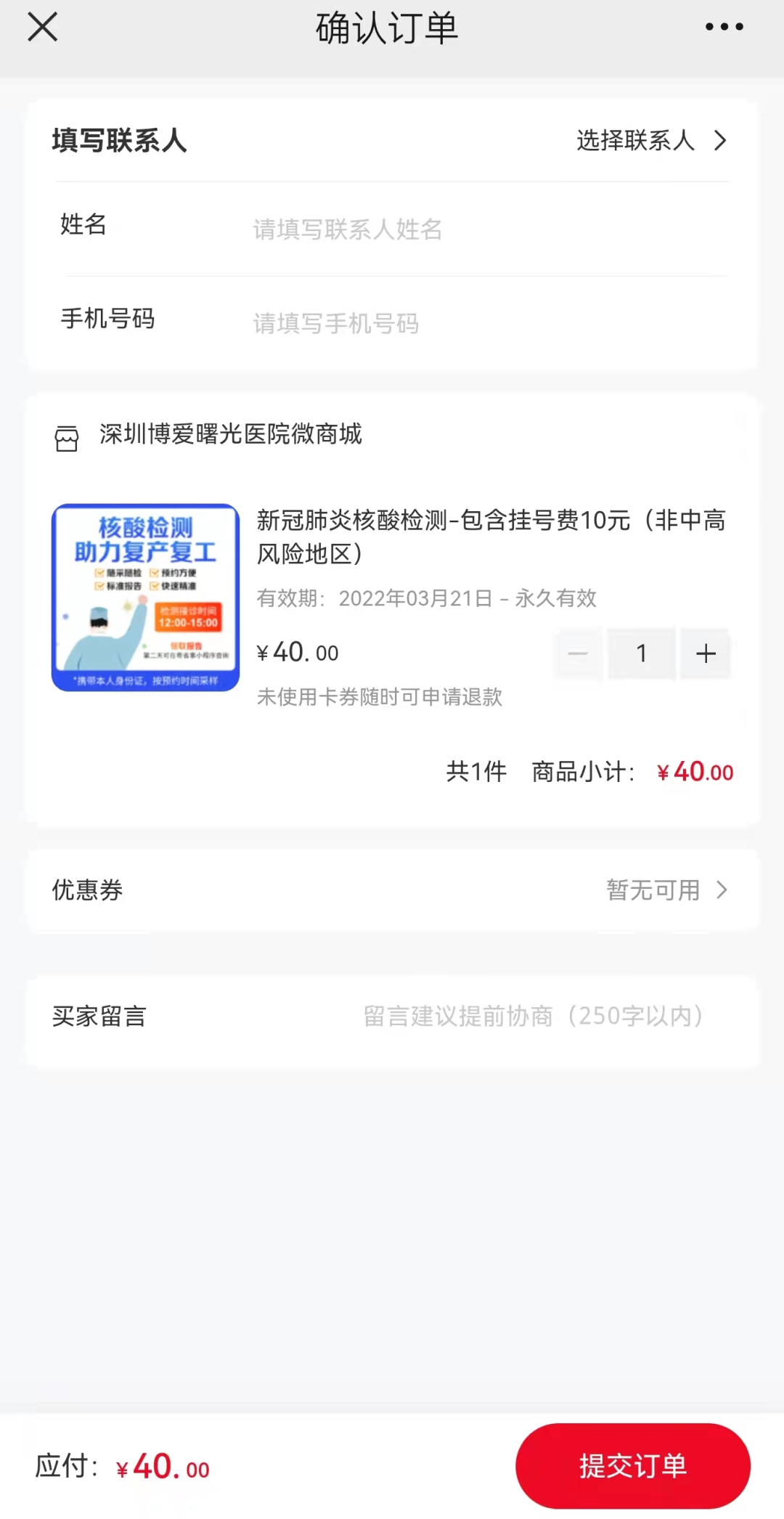Screen dimensions: 784x1519
Task: Focus the 手机号码 phone field
Action: click(x=490, y=323)
